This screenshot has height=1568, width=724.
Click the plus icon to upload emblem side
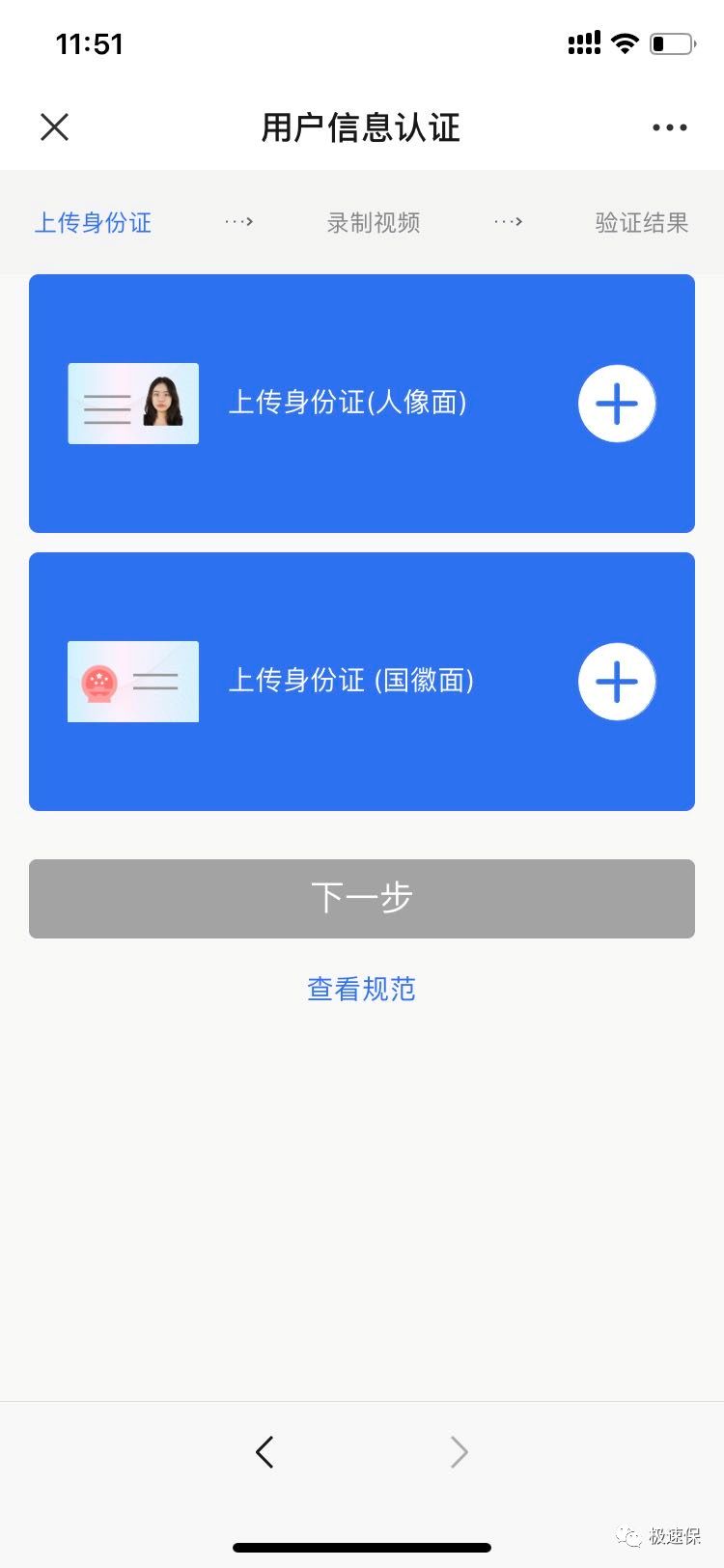[x=617, y=681]
